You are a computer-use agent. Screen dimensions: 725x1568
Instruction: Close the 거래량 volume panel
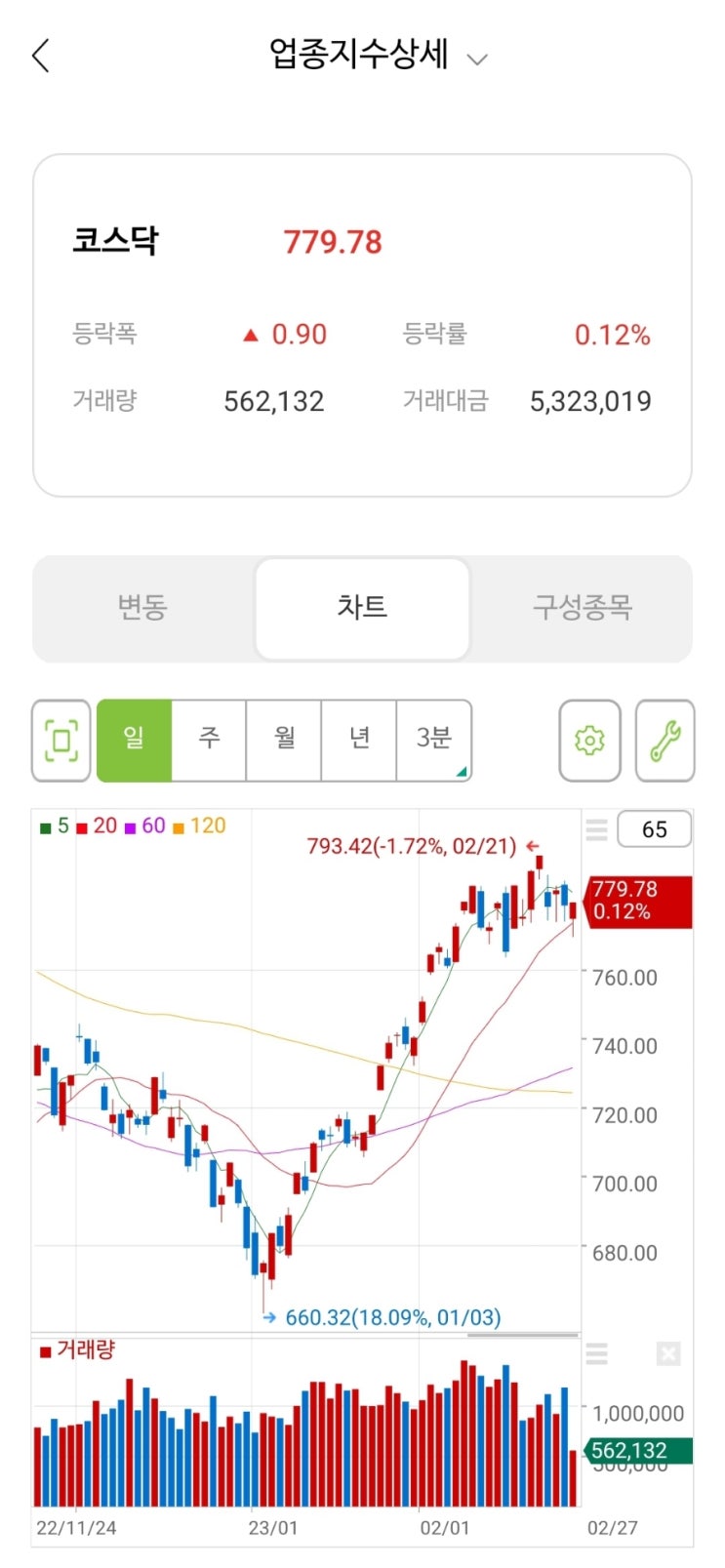[x=667, y=1353]
